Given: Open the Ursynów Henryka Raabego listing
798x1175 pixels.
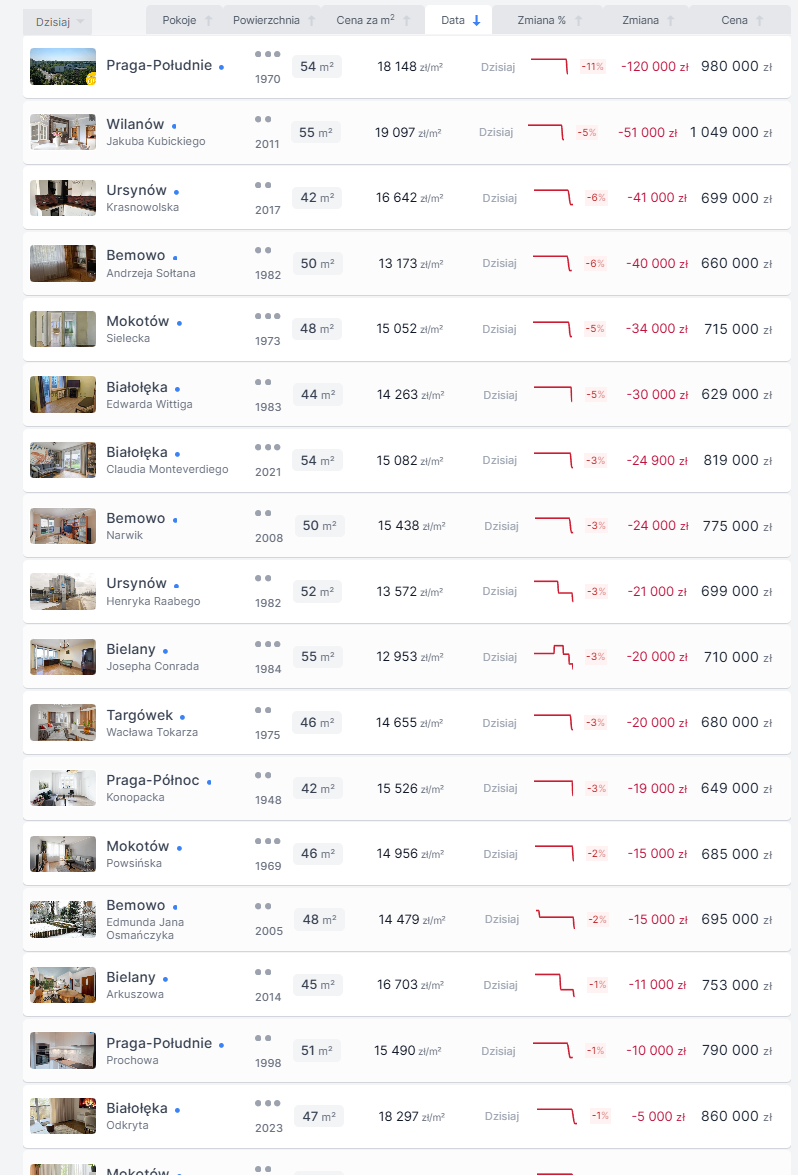Looking at the screenshot, I should point(137,583).
